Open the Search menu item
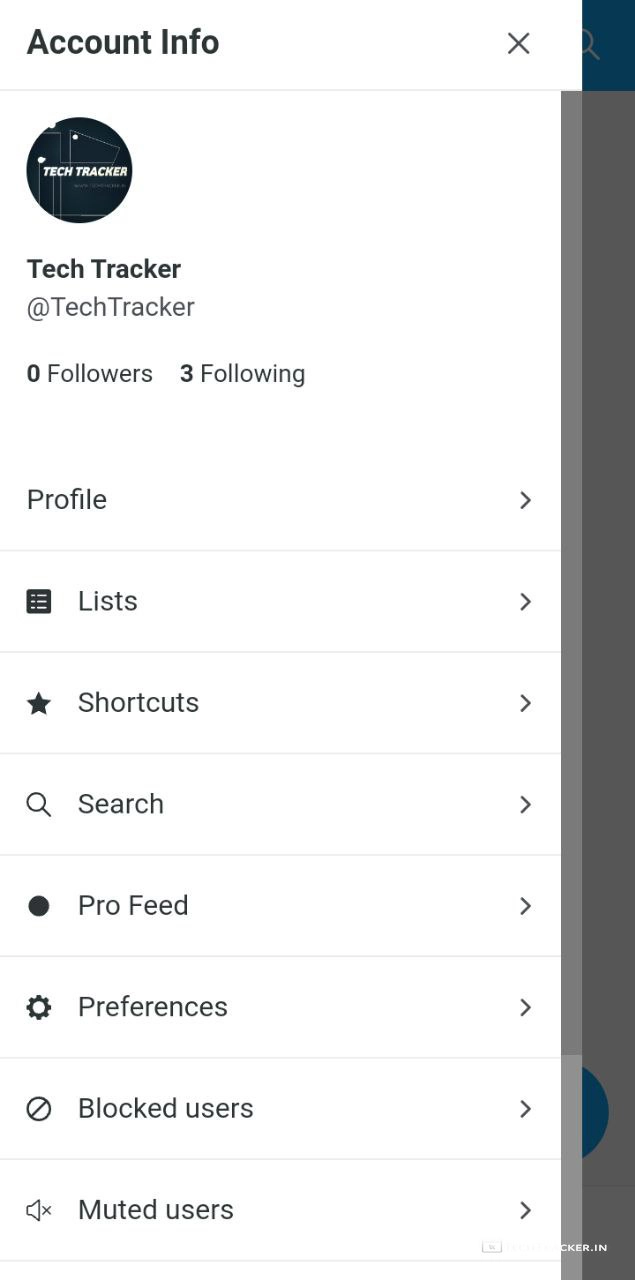 click(x=280, y=804)
